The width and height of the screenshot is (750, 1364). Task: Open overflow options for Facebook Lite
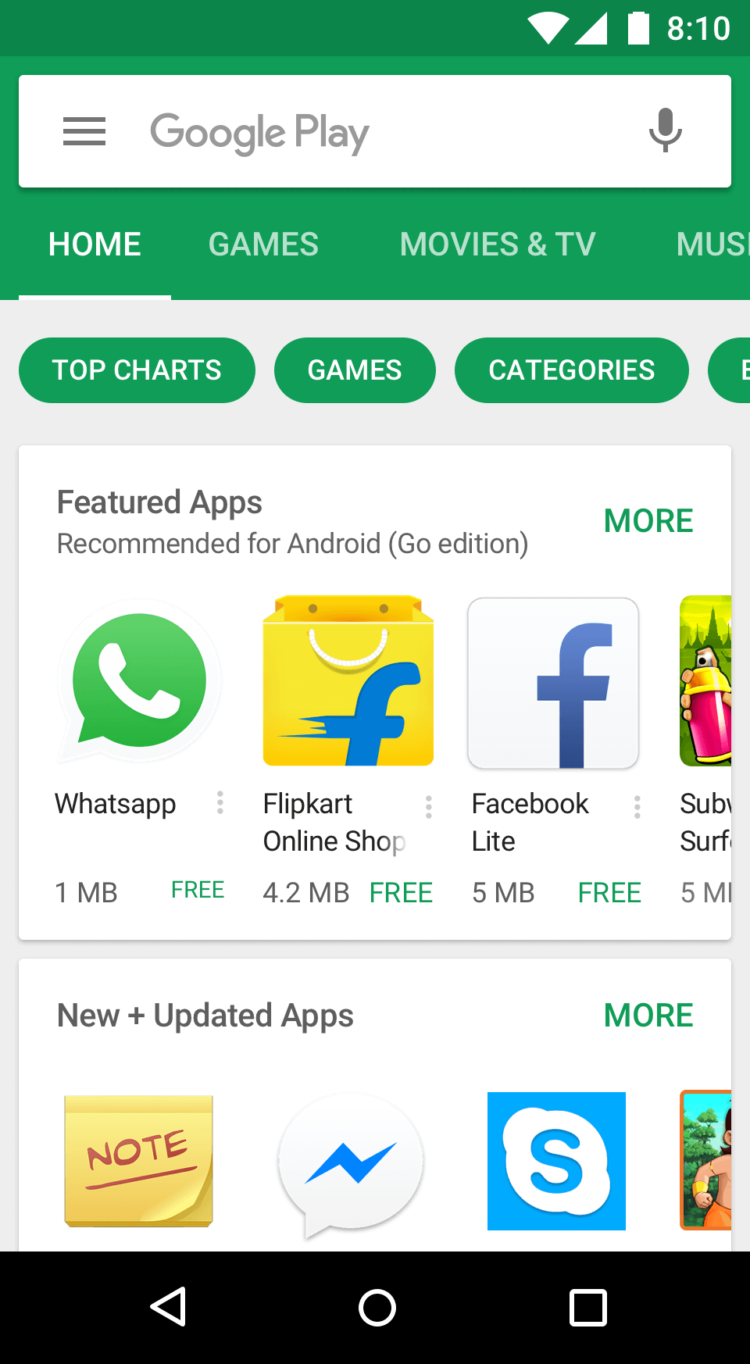click(637, 806)
